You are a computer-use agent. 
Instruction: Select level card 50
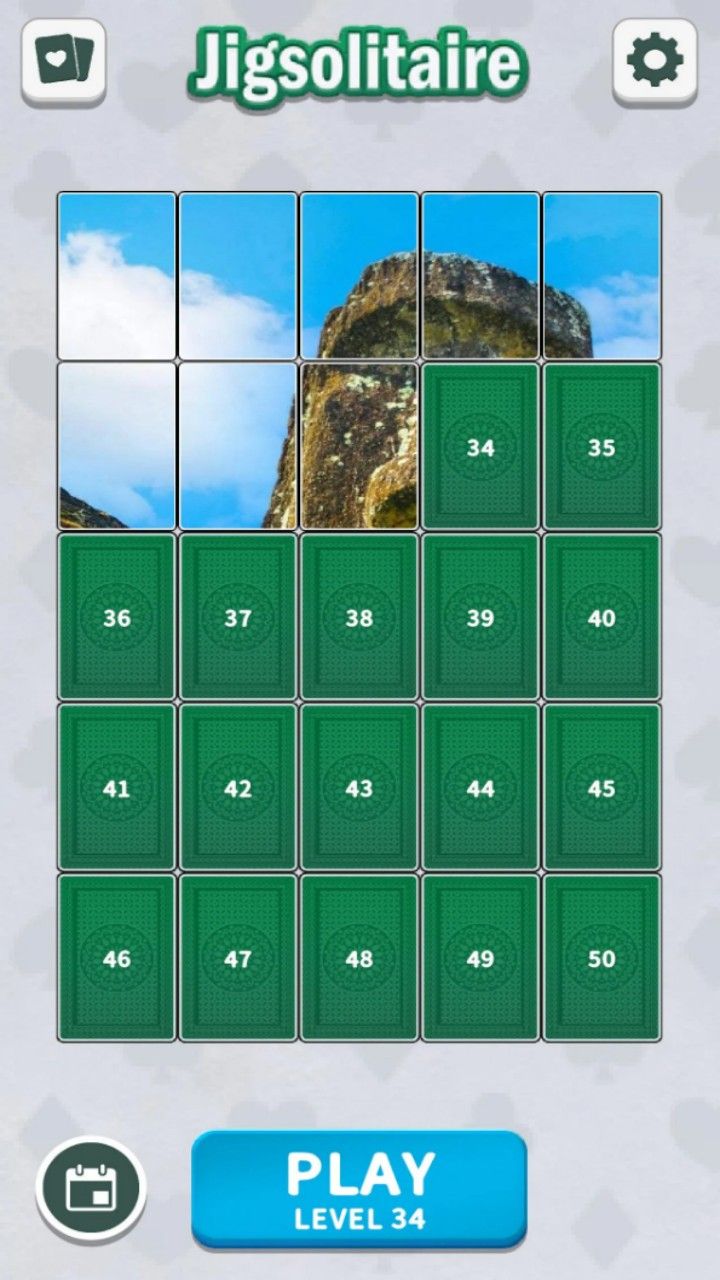[x=601, y=958]
